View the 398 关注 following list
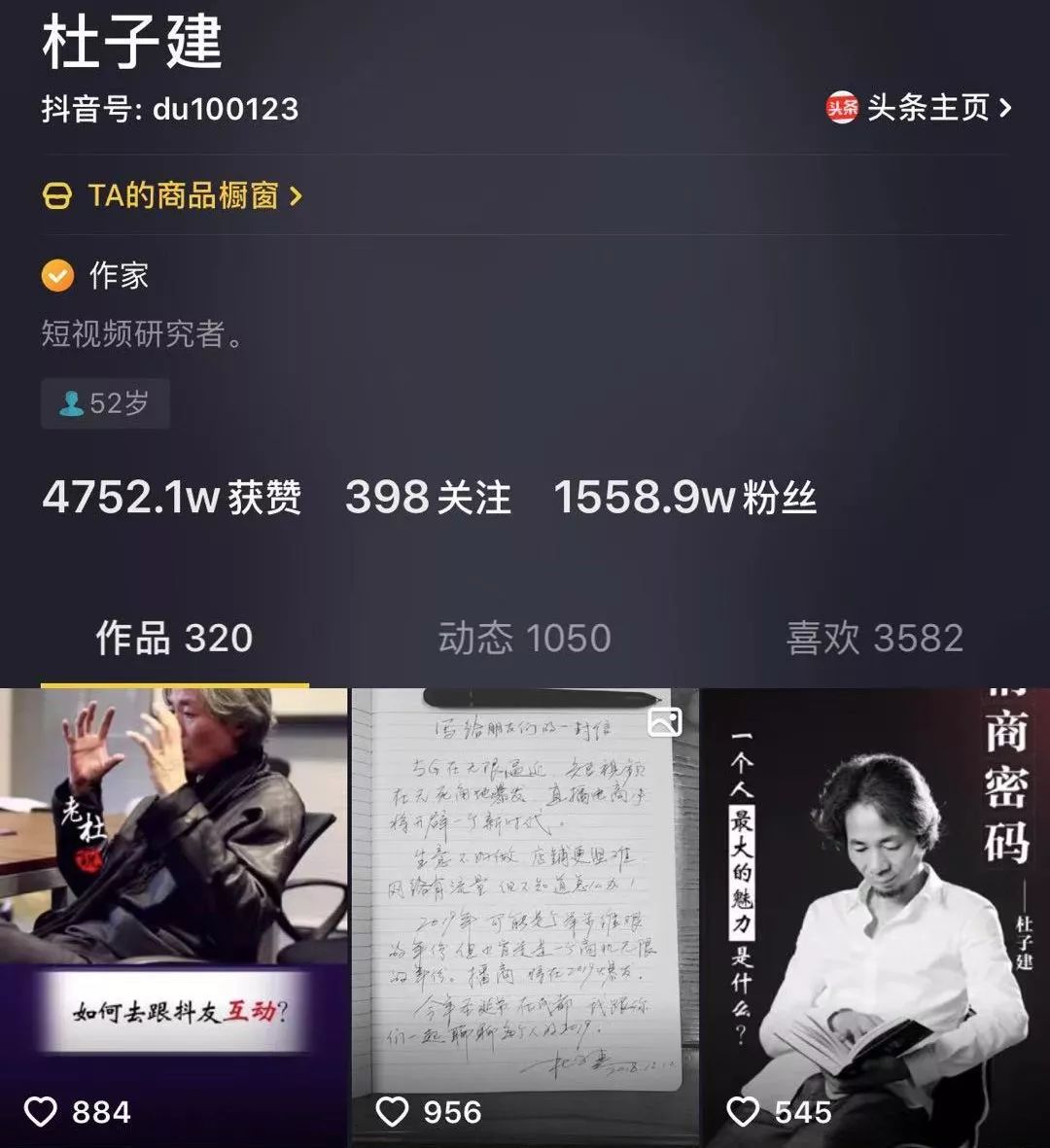The width and height of the screenshot is (1050, 1148). (430, 497)
